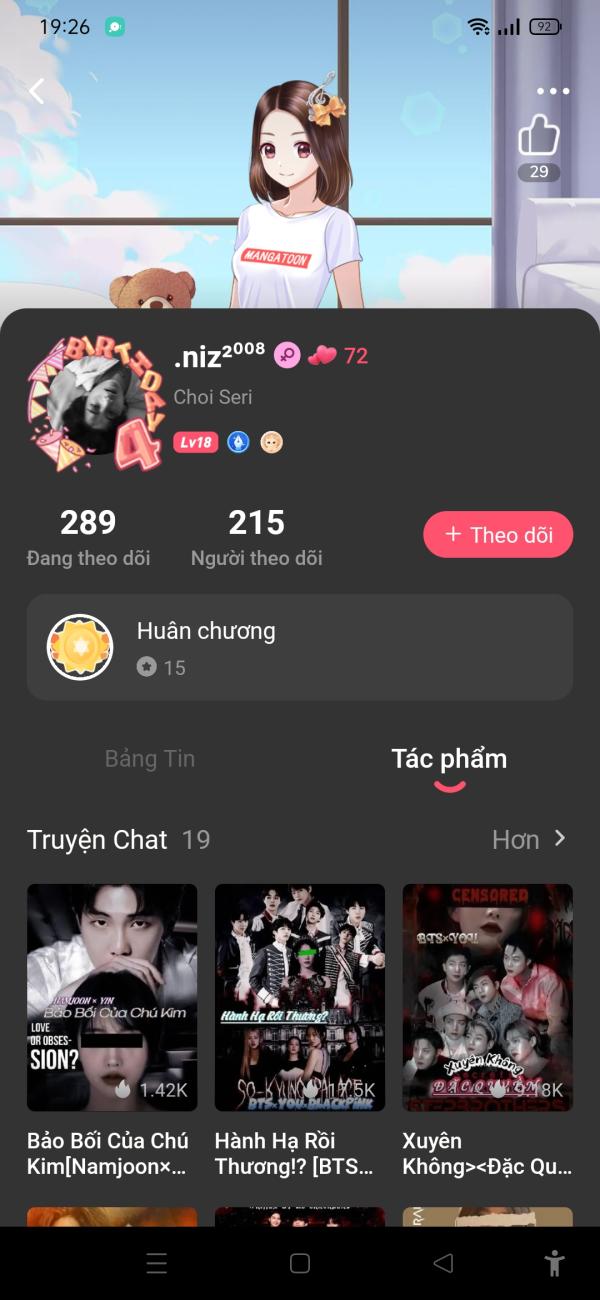Select the Tác phẩm tab
600x1300 pixels.
(449, 759)
